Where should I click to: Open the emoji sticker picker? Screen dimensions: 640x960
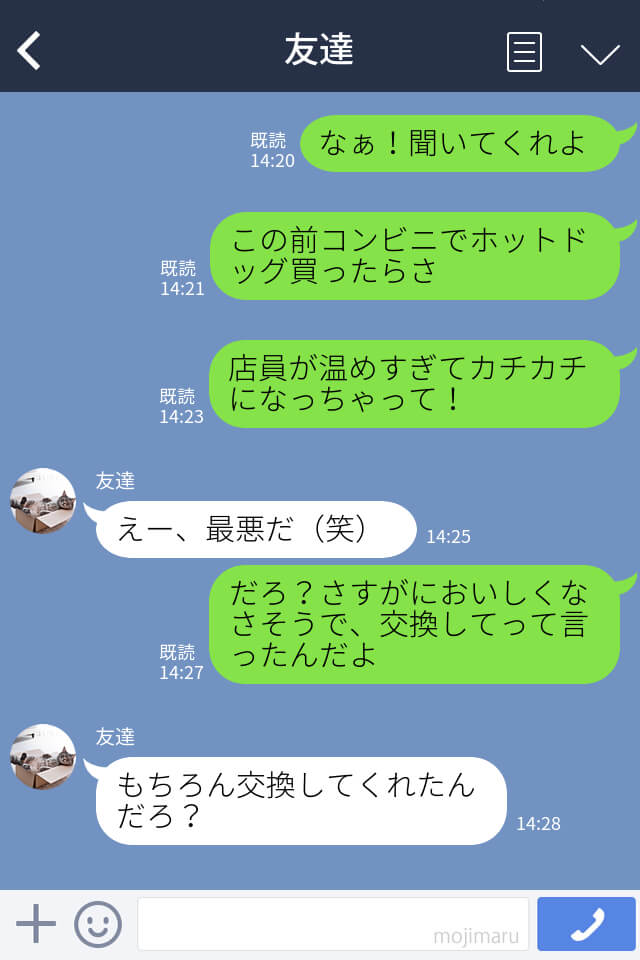pyautogui.click(x=98, y=924)
